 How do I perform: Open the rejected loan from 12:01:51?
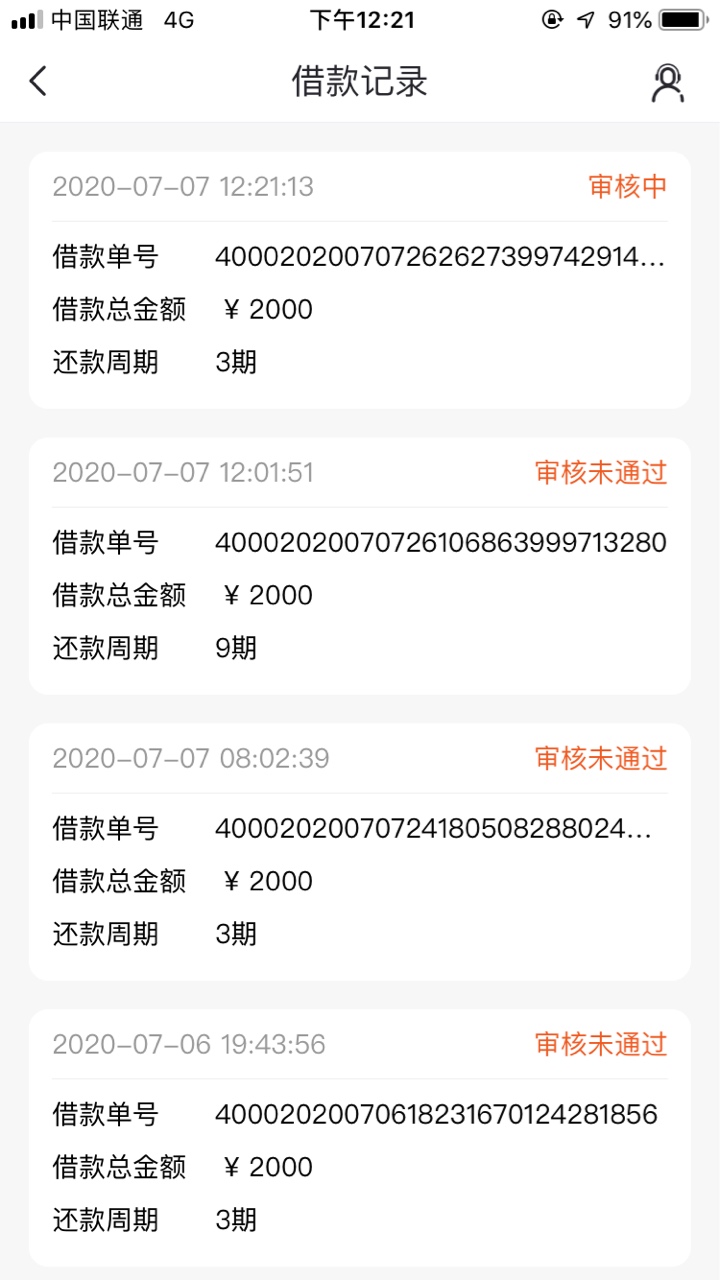click(360, 566)
